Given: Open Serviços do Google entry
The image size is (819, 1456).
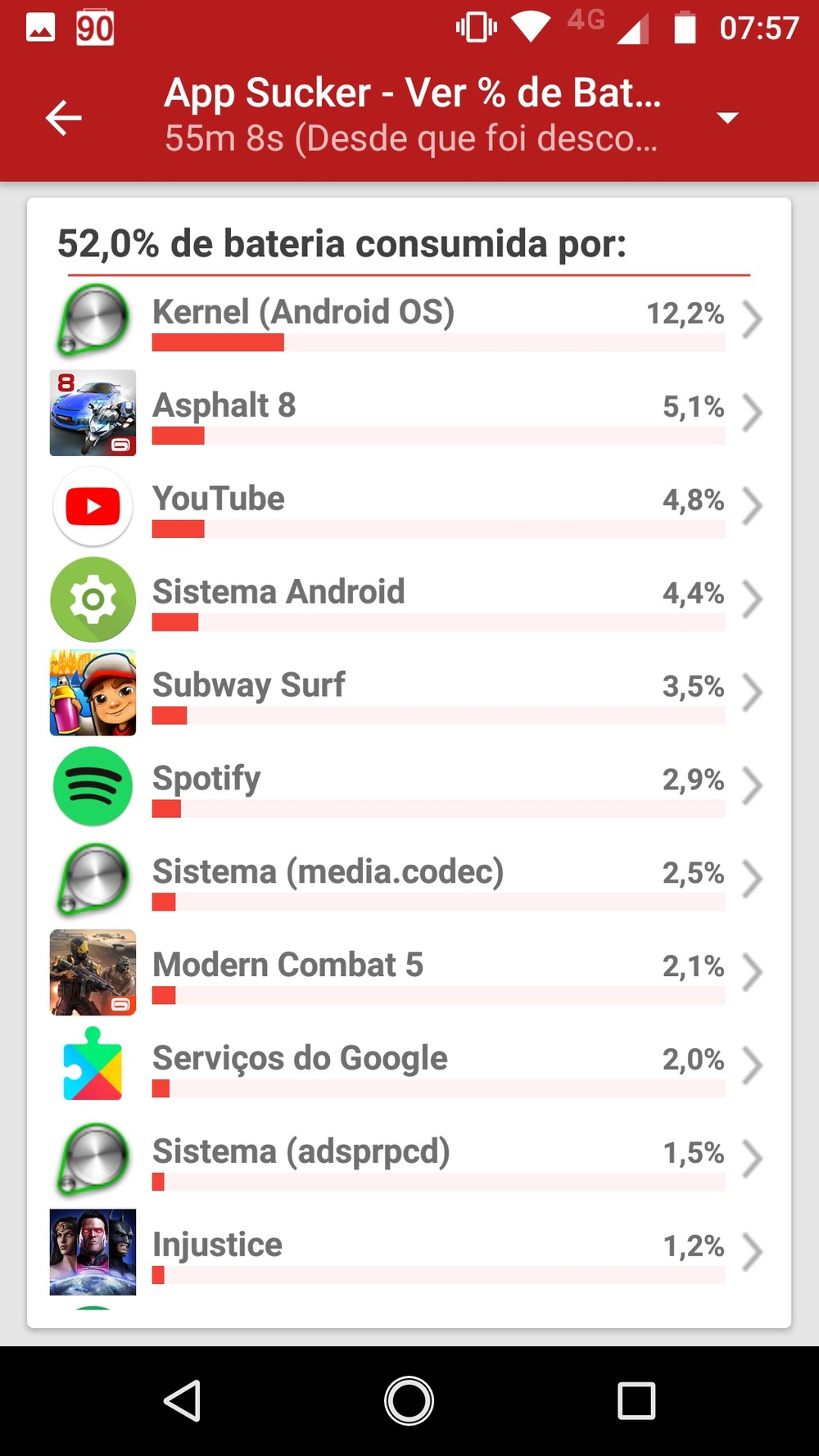Looking at the screenshot, I should click(x=409, y=1066).
